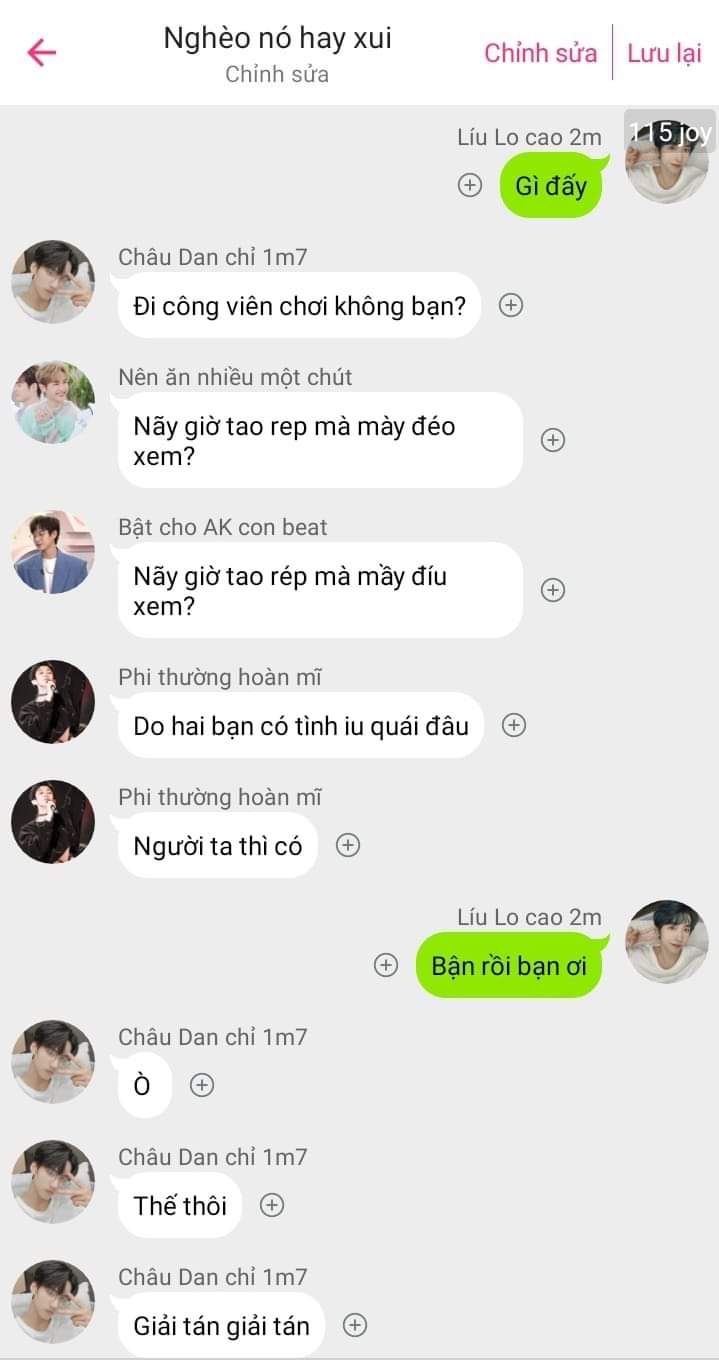Tap plus beside "Thế thôi"

(272, 1205)
